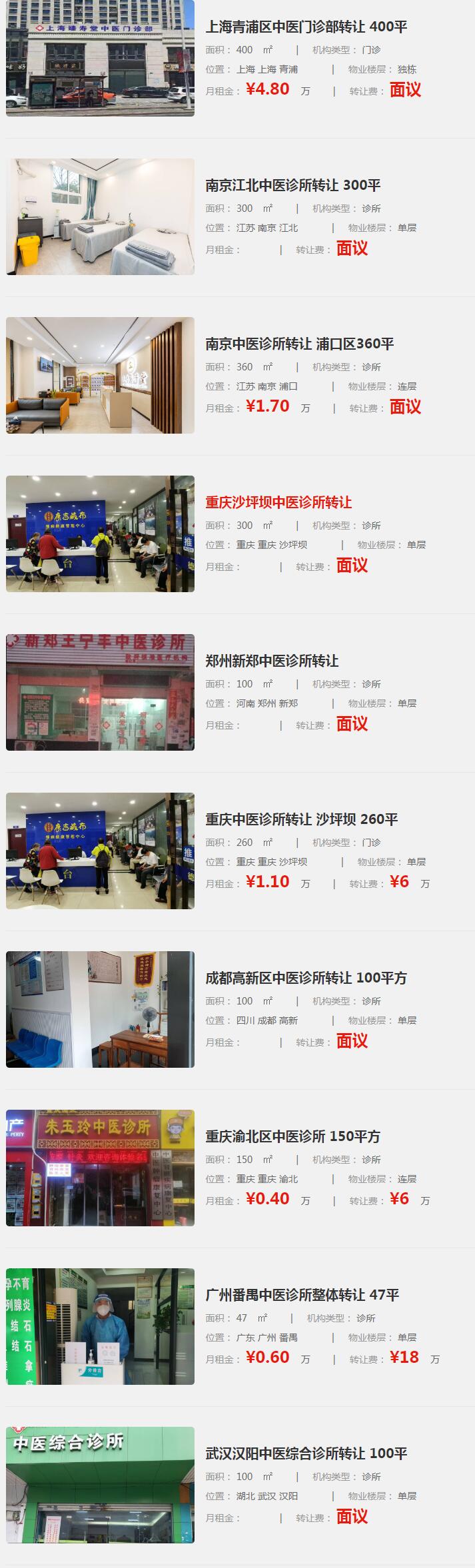Viewport: 475px width, 1568px height.
Task: Open photo for 南京中医诊所转让 浦口区360平
Action: click(100, 375)
